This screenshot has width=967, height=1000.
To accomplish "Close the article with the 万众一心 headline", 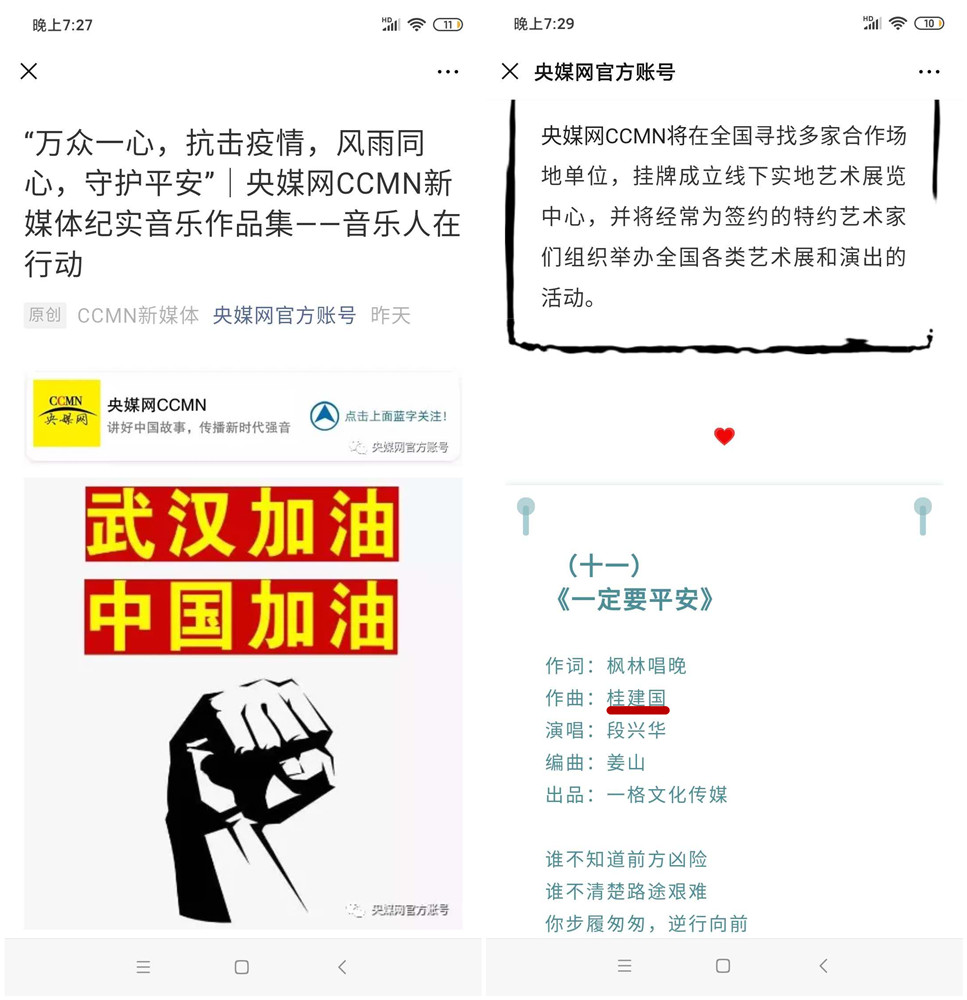I will pos(29,71).
